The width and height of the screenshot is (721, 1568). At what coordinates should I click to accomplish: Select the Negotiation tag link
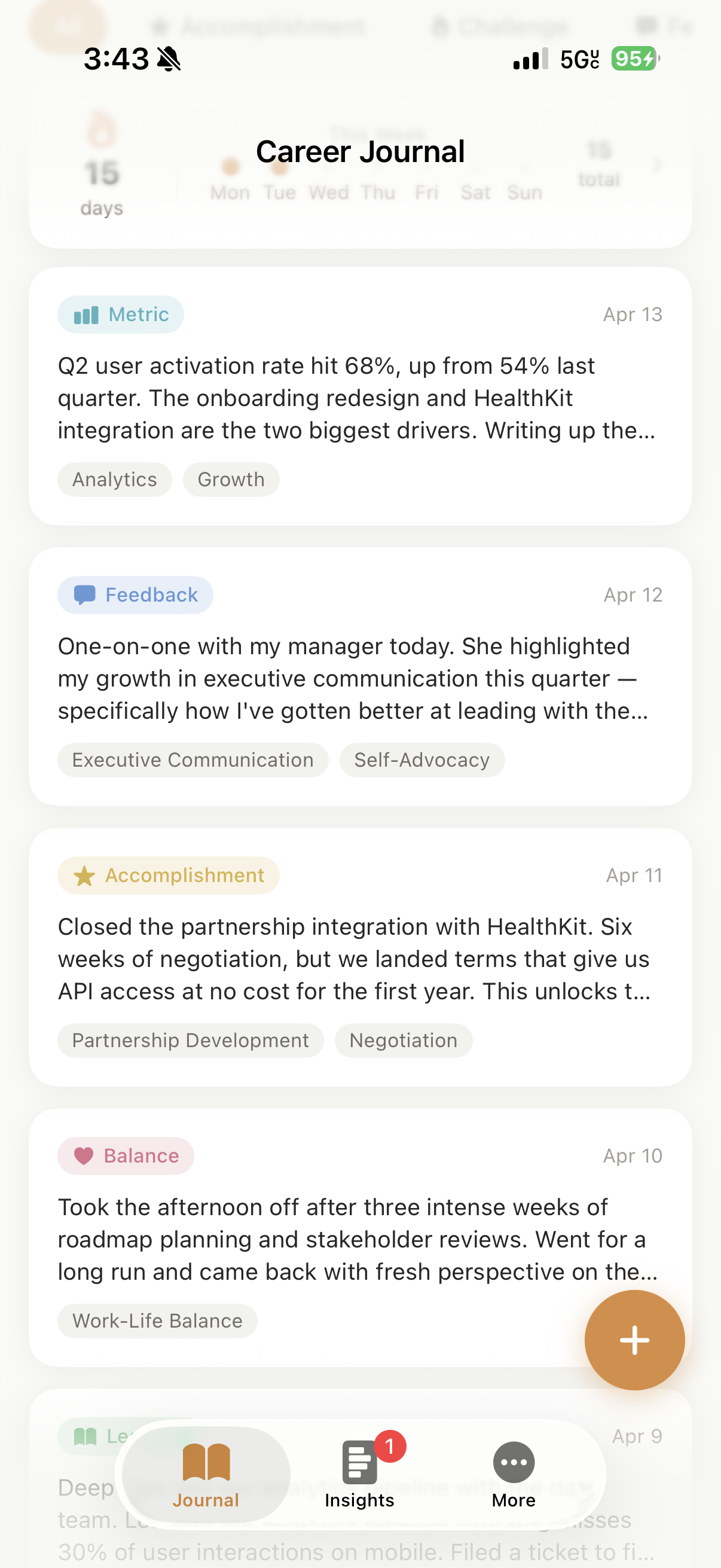404,1041
